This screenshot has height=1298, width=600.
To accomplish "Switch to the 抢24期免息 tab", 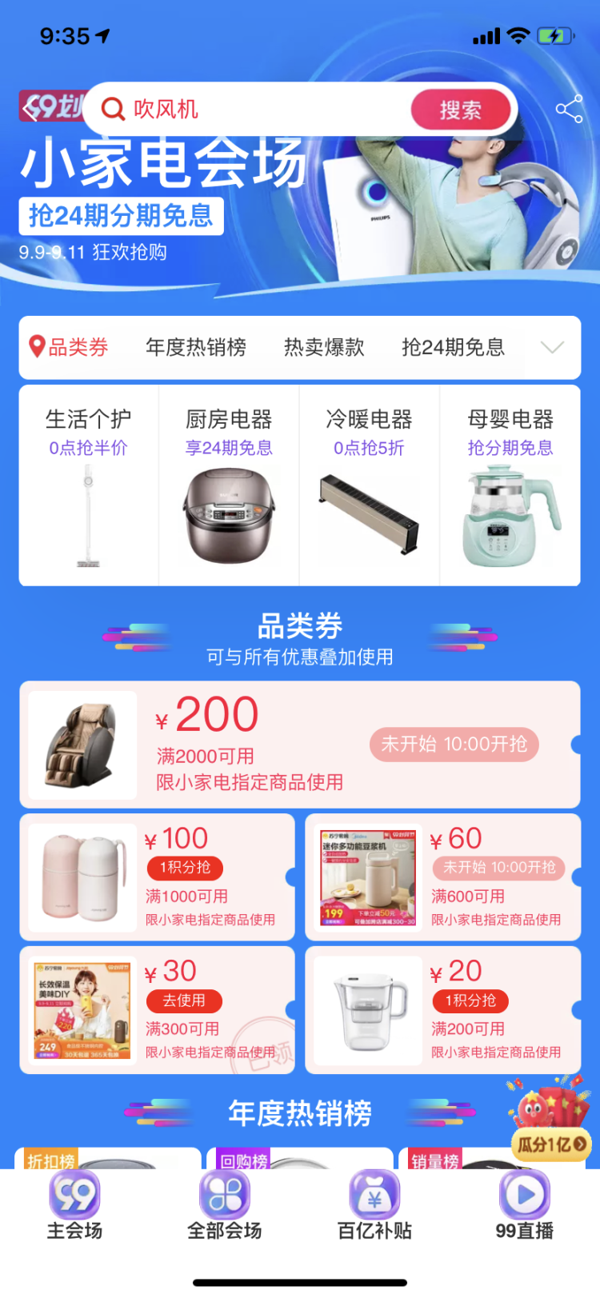I will [x=453, y=348].
